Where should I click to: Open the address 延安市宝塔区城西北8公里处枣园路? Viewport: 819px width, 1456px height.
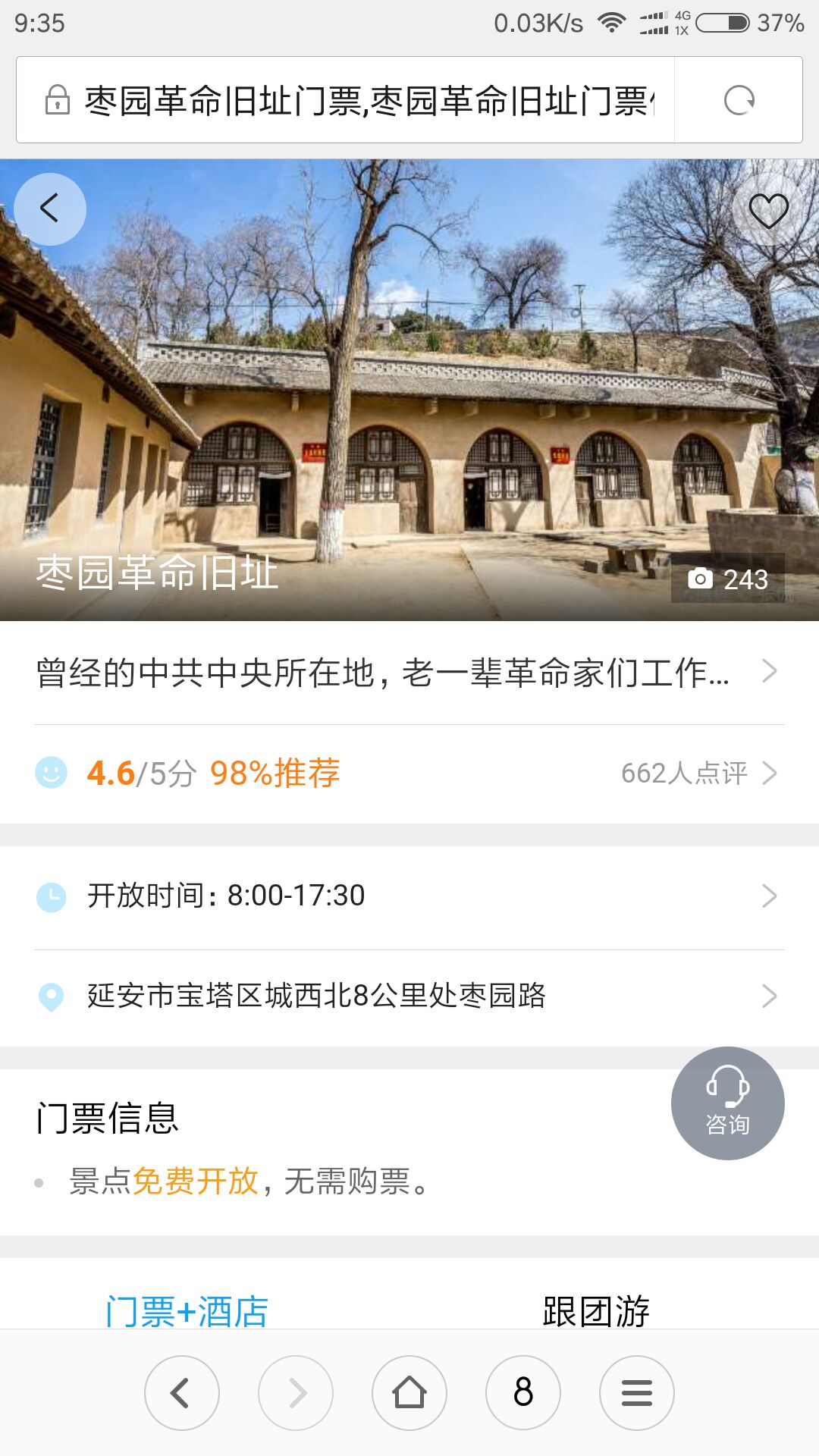click(x=409, y=996)
